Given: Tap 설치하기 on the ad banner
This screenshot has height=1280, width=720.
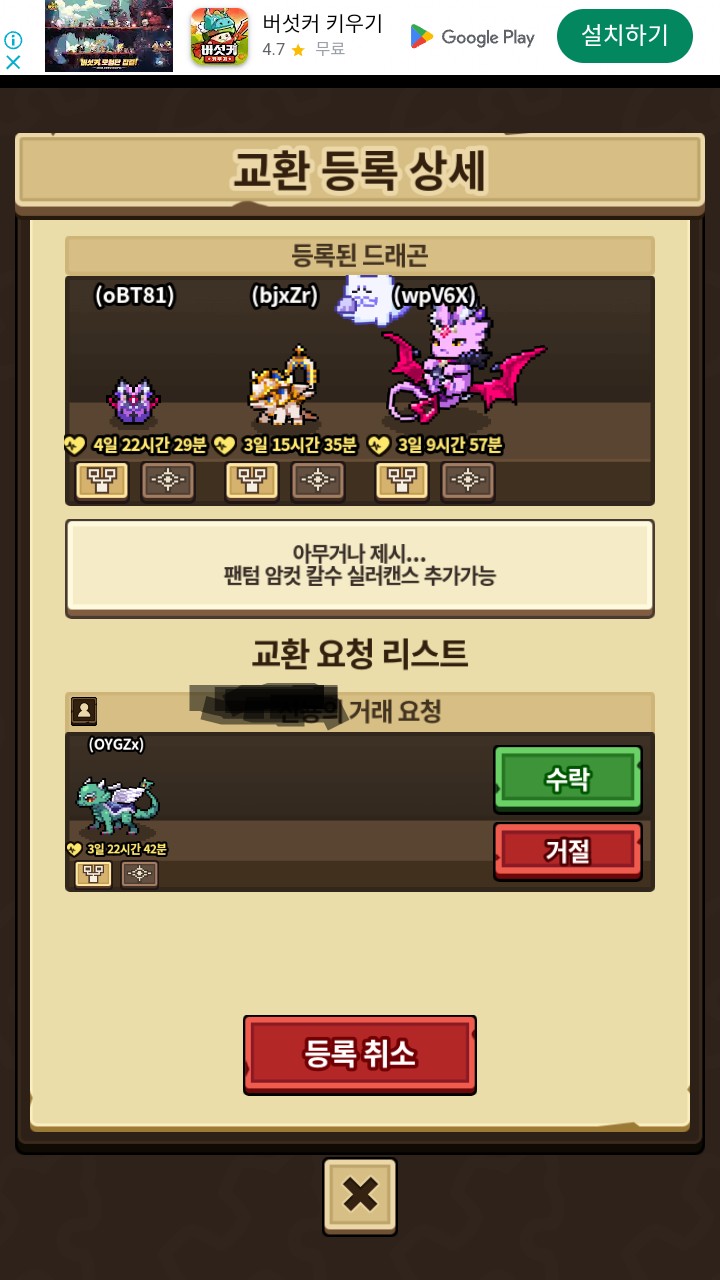Looking at the screenshot, I should coord(625,36).
